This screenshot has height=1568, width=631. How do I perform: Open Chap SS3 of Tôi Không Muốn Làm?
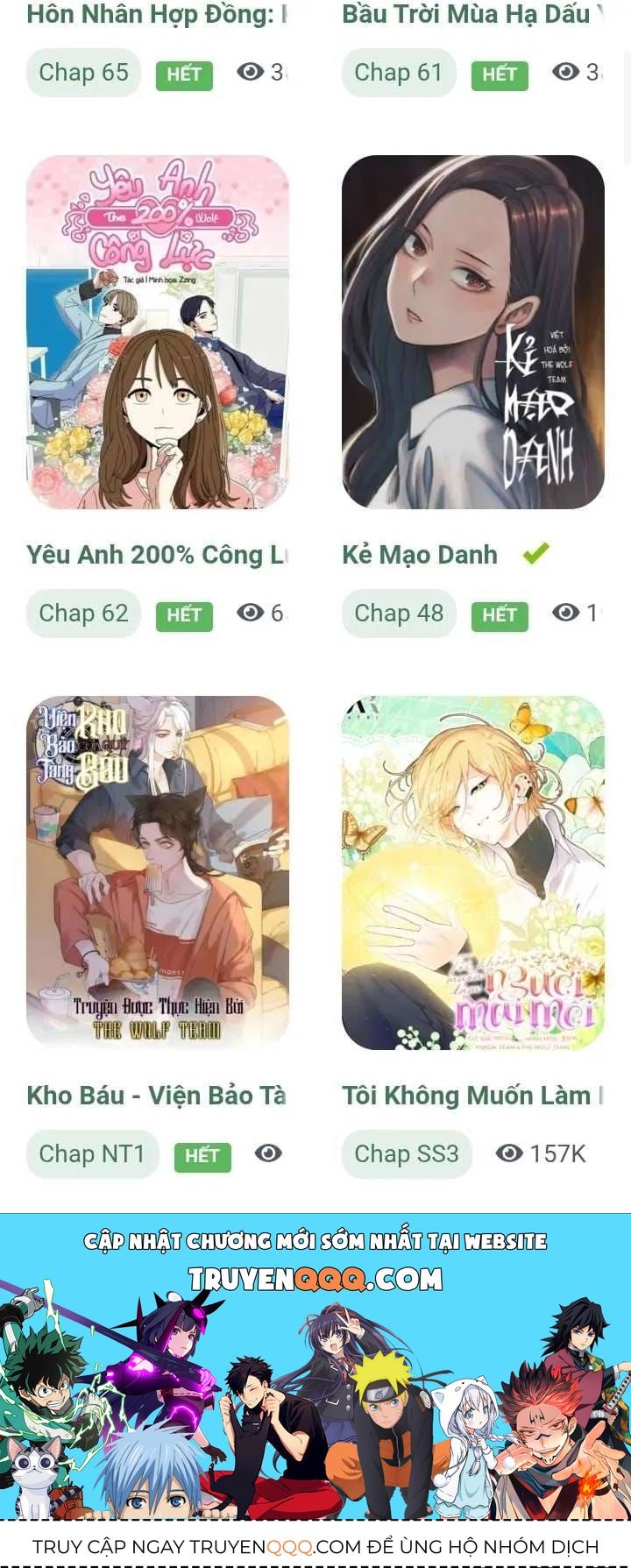pos(407,1155)
